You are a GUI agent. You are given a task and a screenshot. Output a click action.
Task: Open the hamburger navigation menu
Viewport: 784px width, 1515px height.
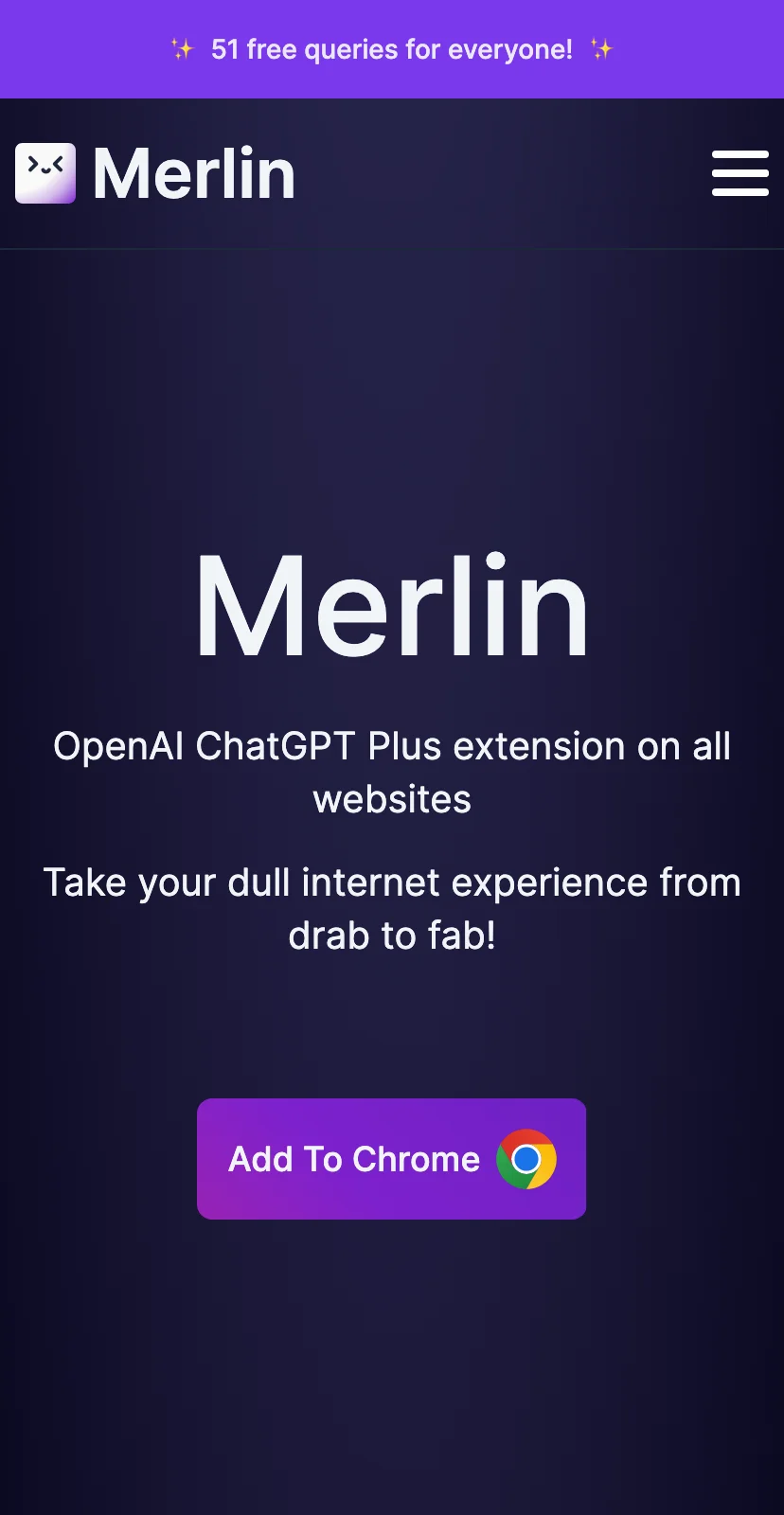coord(739,173)
